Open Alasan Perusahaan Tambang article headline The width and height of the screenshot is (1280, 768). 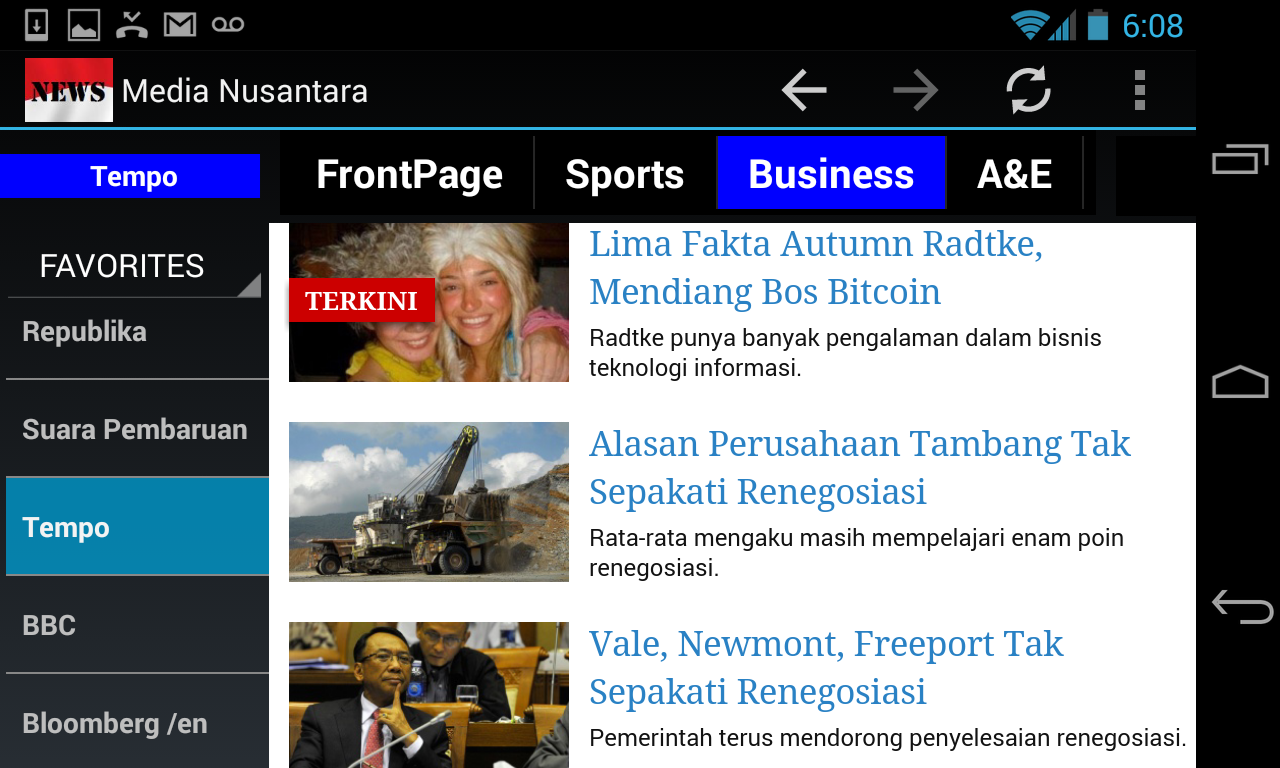tap(859, 467)
